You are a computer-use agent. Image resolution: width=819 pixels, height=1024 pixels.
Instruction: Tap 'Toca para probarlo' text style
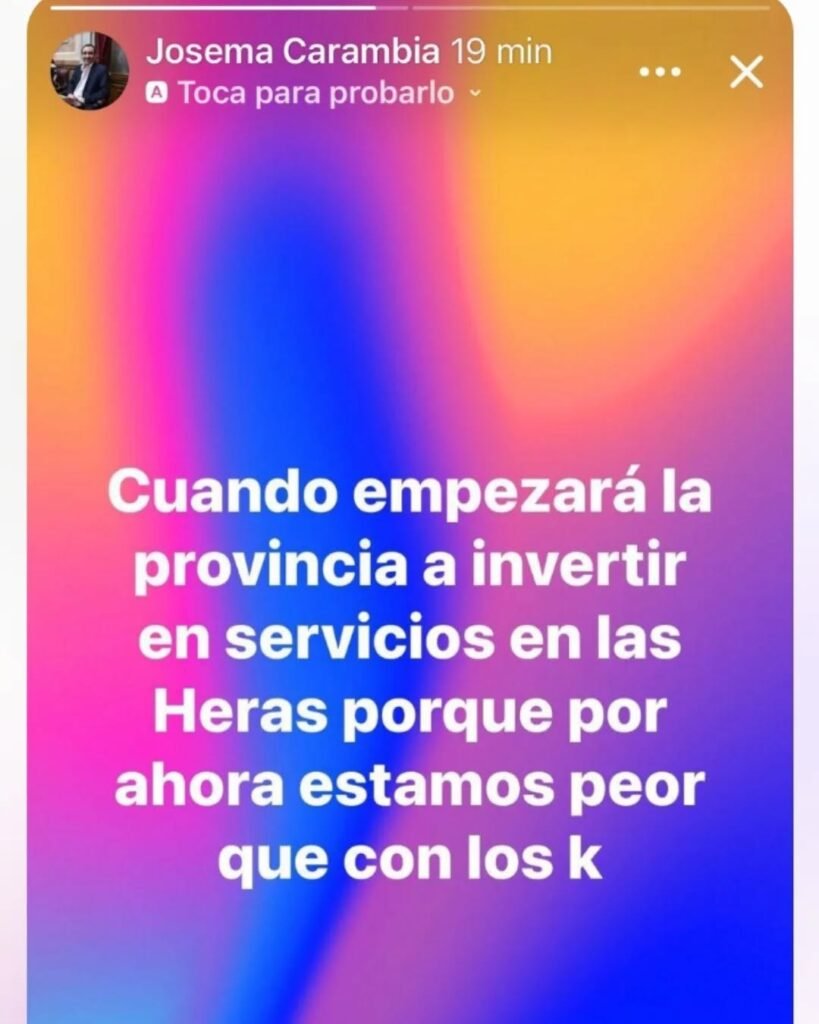click(x=315, y=94)
